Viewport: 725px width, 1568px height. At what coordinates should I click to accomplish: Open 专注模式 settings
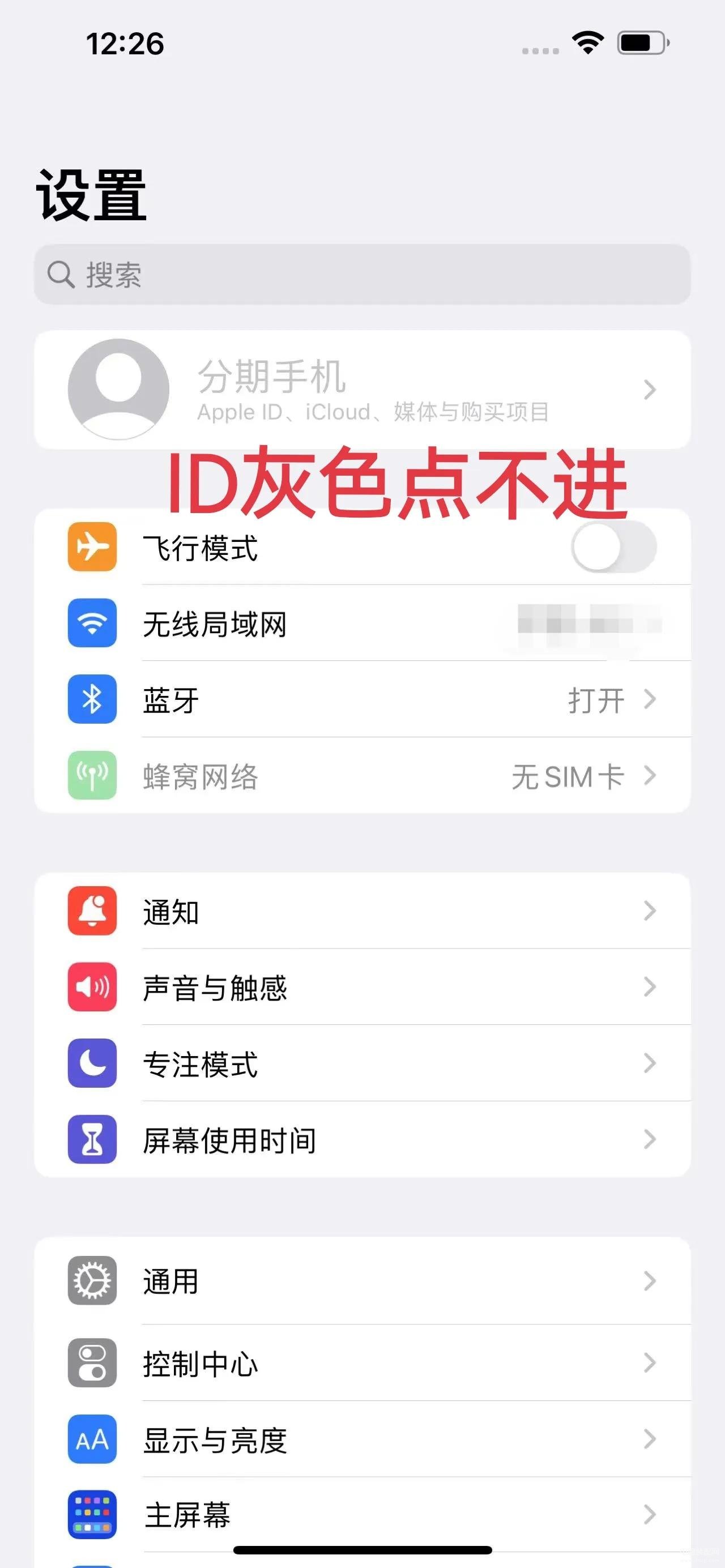362,1063
